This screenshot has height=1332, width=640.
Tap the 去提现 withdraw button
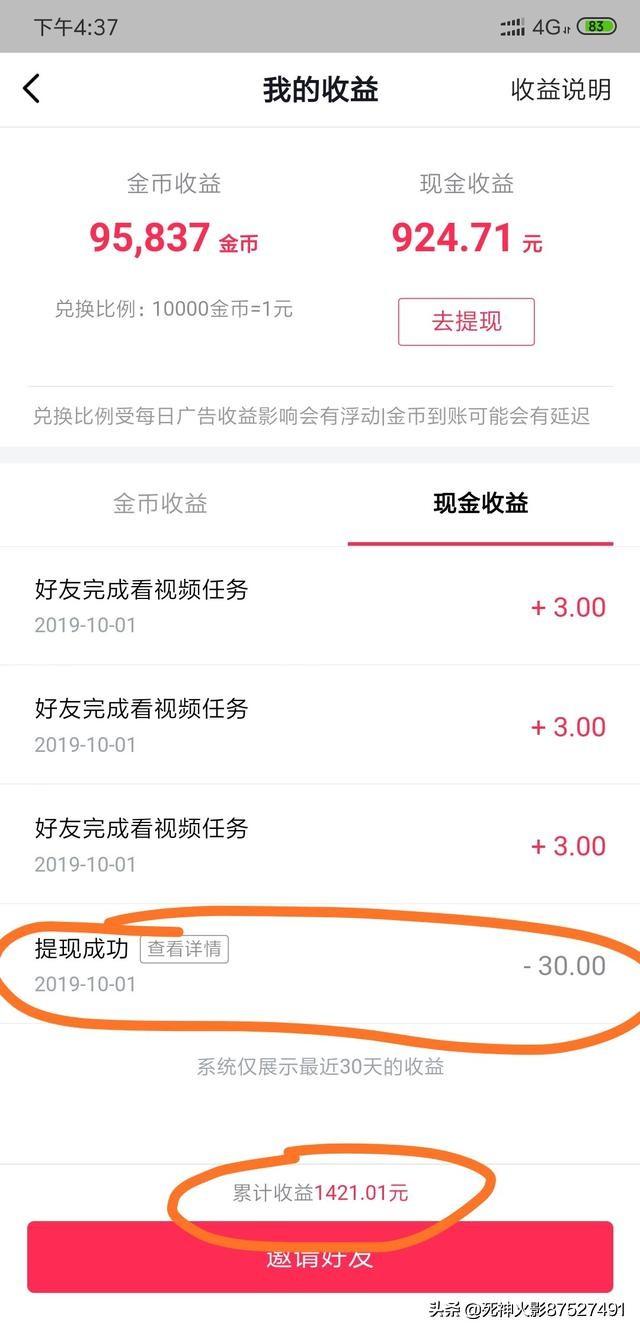tap(466, 322)
